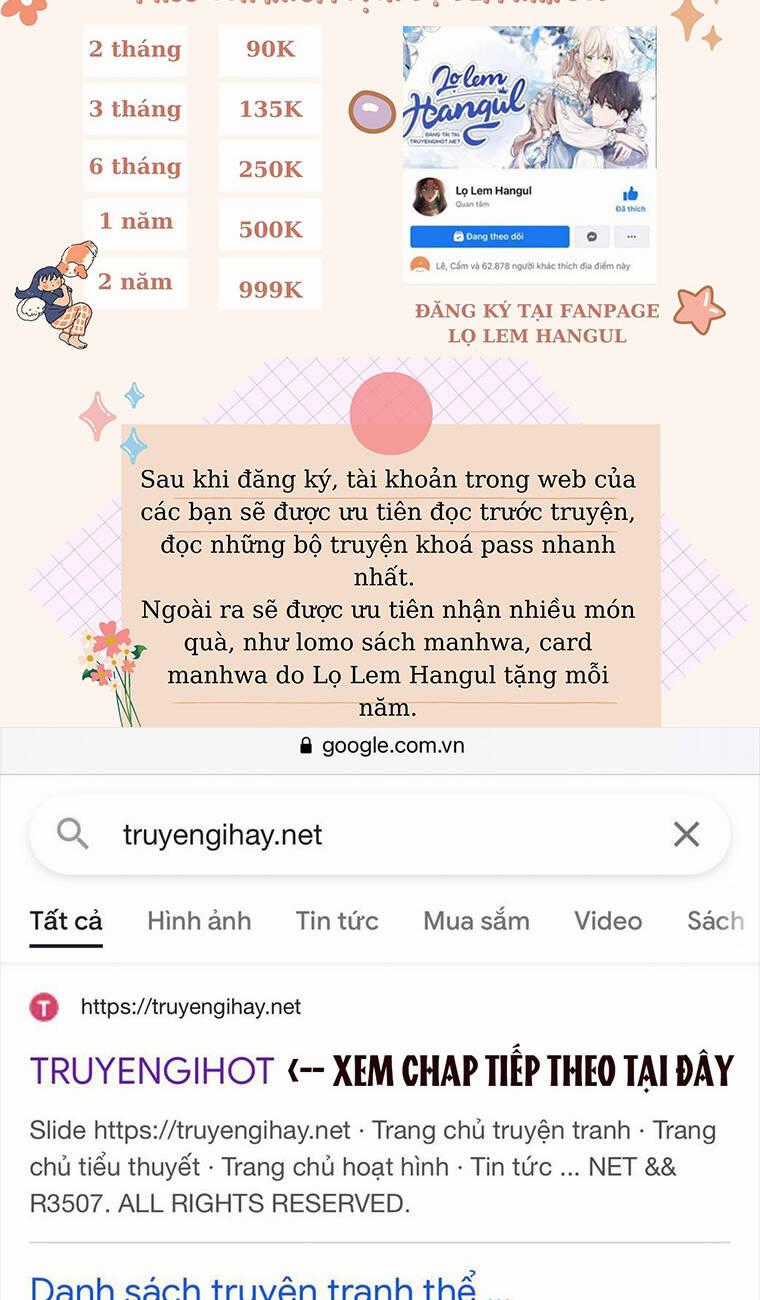Click inside the truyengihay.net search field
The height and width of the screenshot is (1300, 760).
(x=300, y=833)
